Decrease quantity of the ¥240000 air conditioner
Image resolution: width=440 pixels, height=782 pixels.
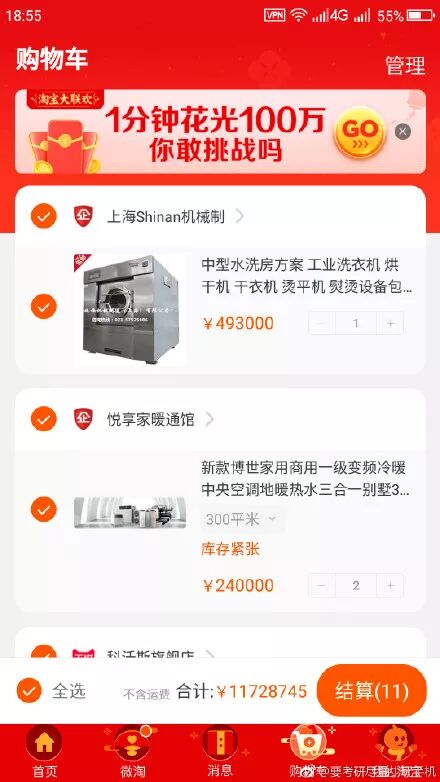322,586
